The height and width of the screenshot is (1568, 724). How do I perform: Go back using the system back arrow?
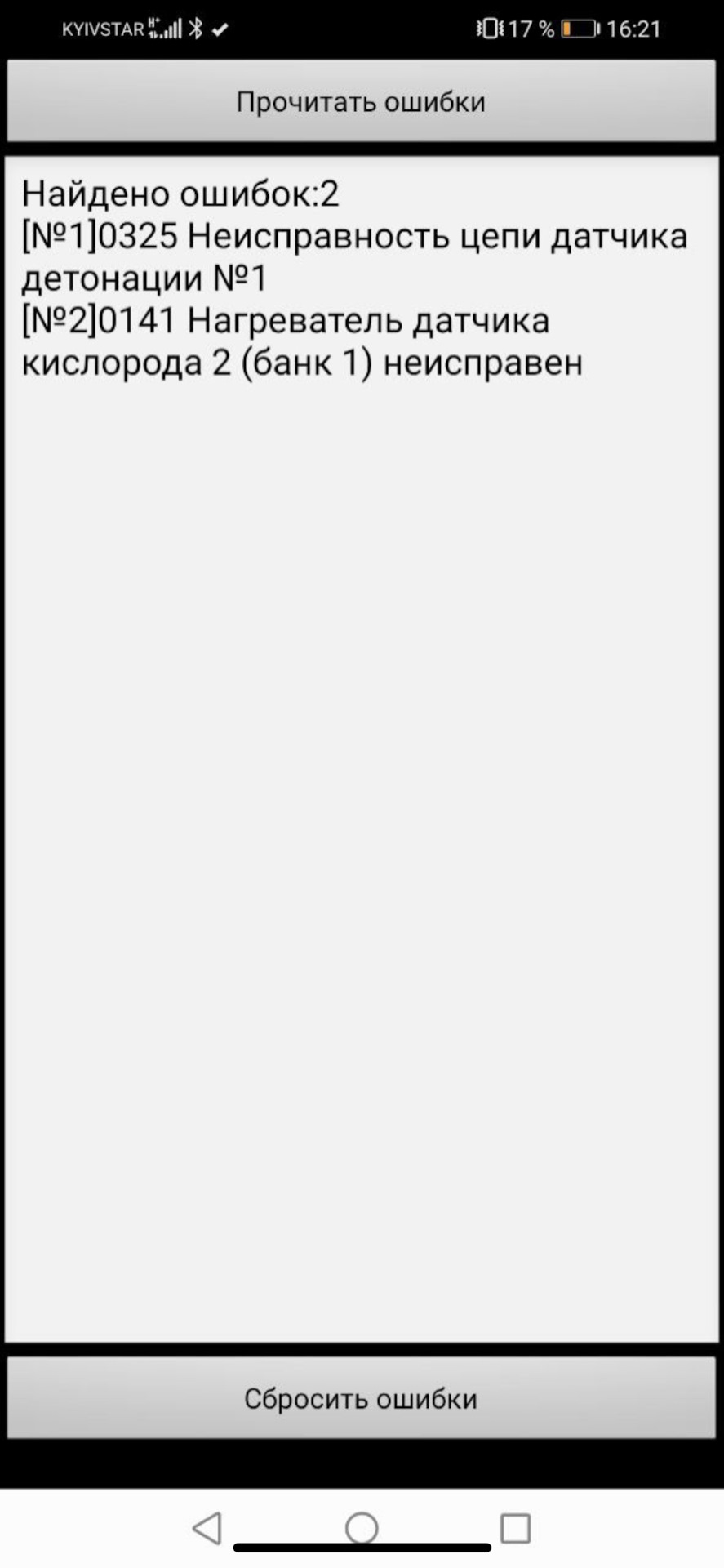coord(207,1527)
